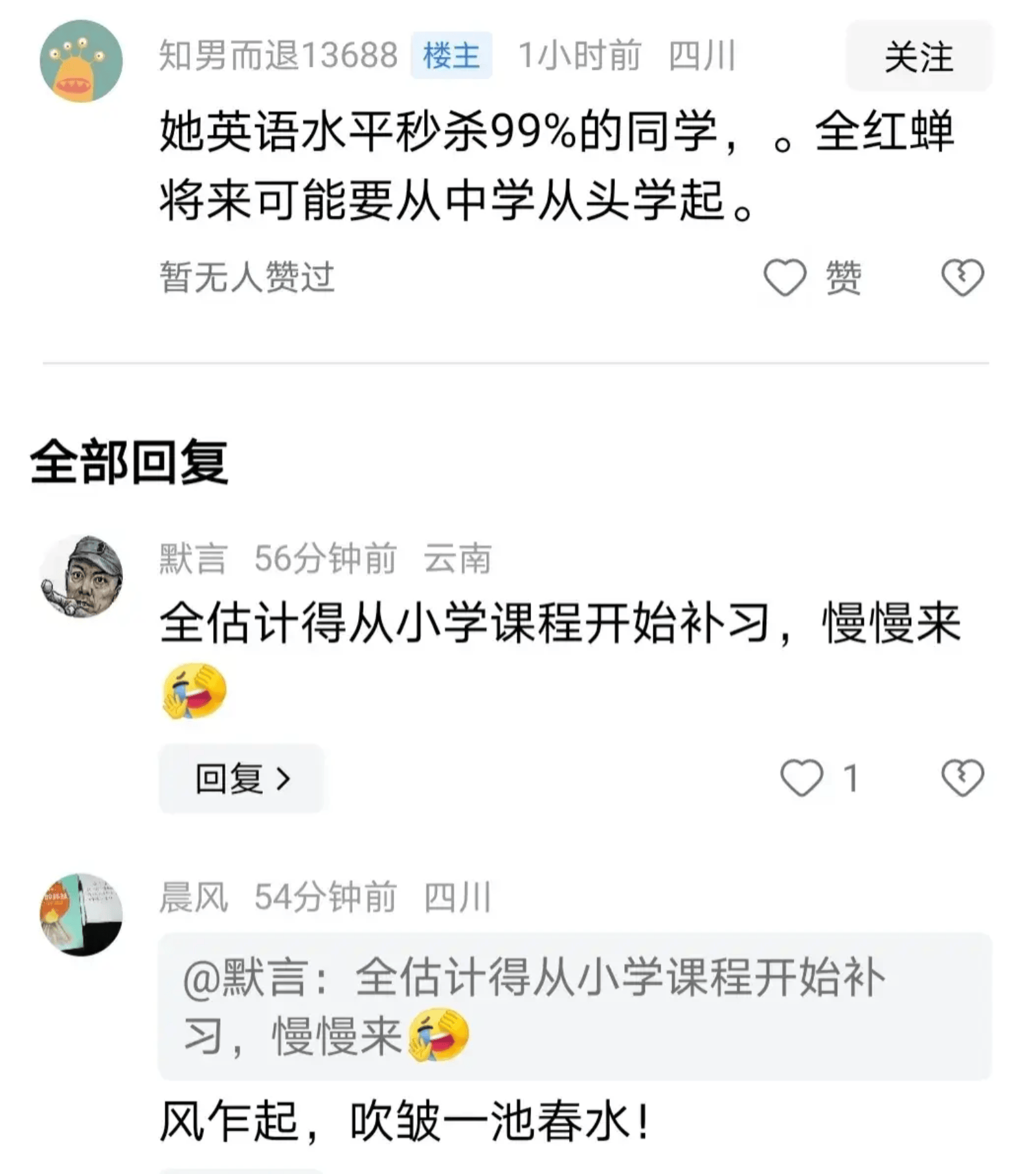Like the original post with 赞 heart
Viewport: 1036px width, 1174px height.
pyautogui.click(x=785, y=278)
